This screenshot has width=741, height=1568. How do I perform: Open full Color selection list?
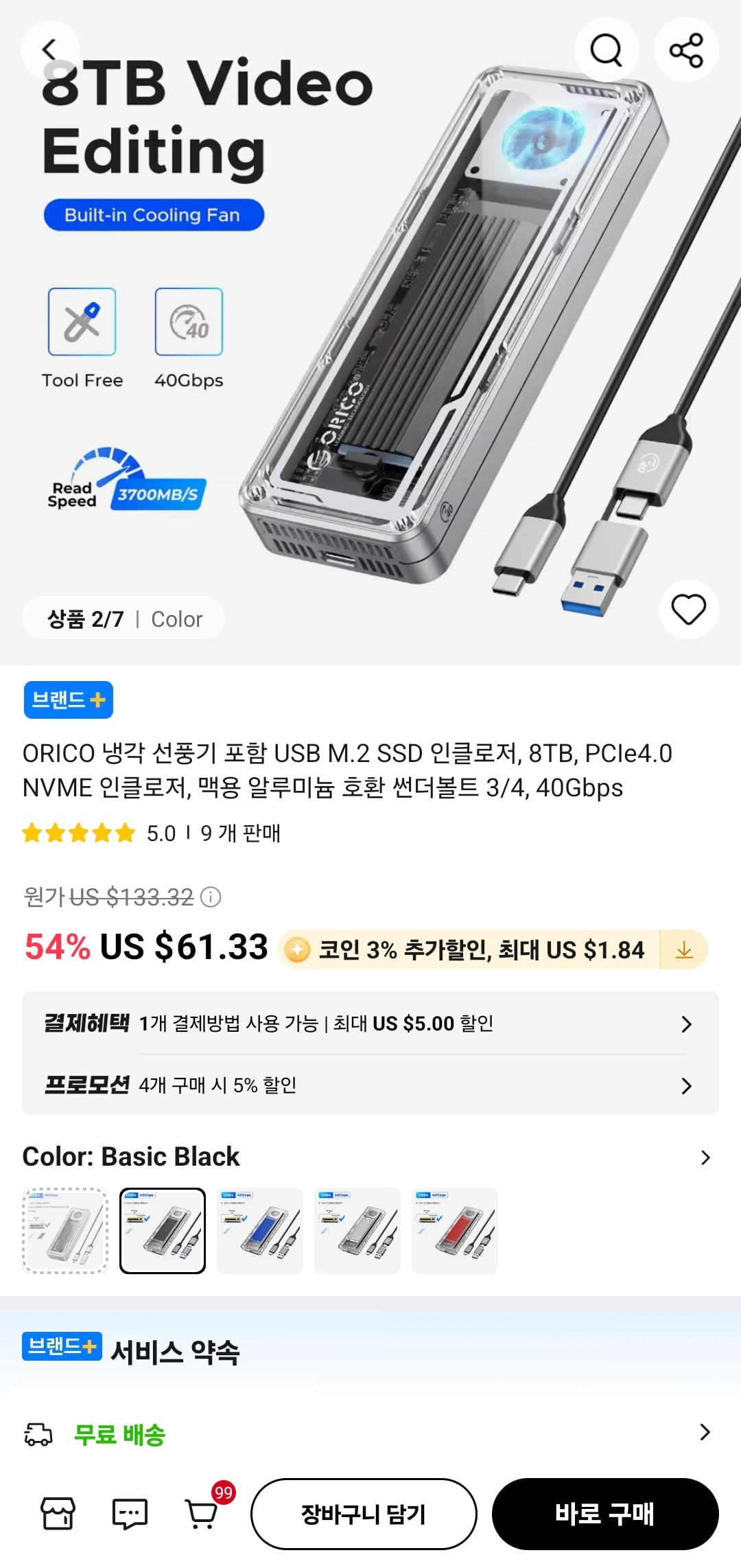coord(705,1157)
